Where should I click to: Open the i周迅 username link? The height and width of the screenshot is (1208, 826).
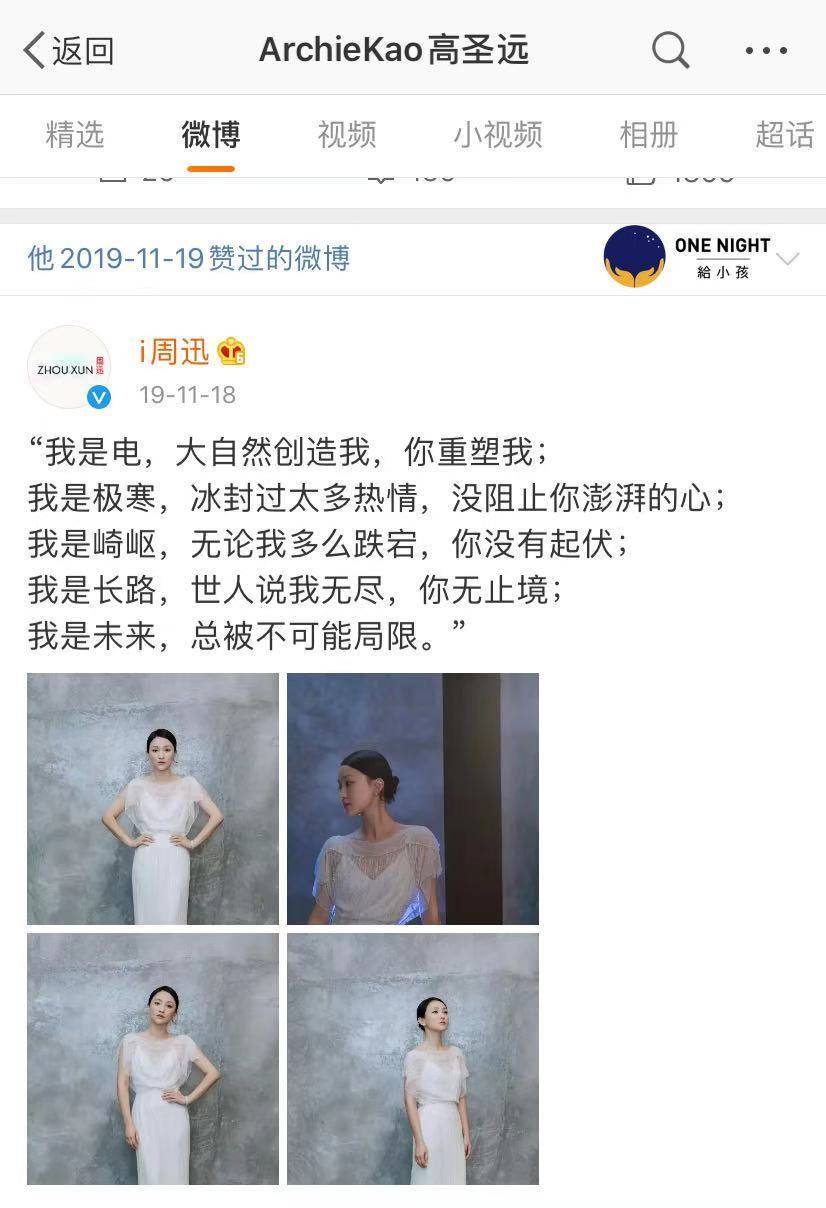click(174, 352)
